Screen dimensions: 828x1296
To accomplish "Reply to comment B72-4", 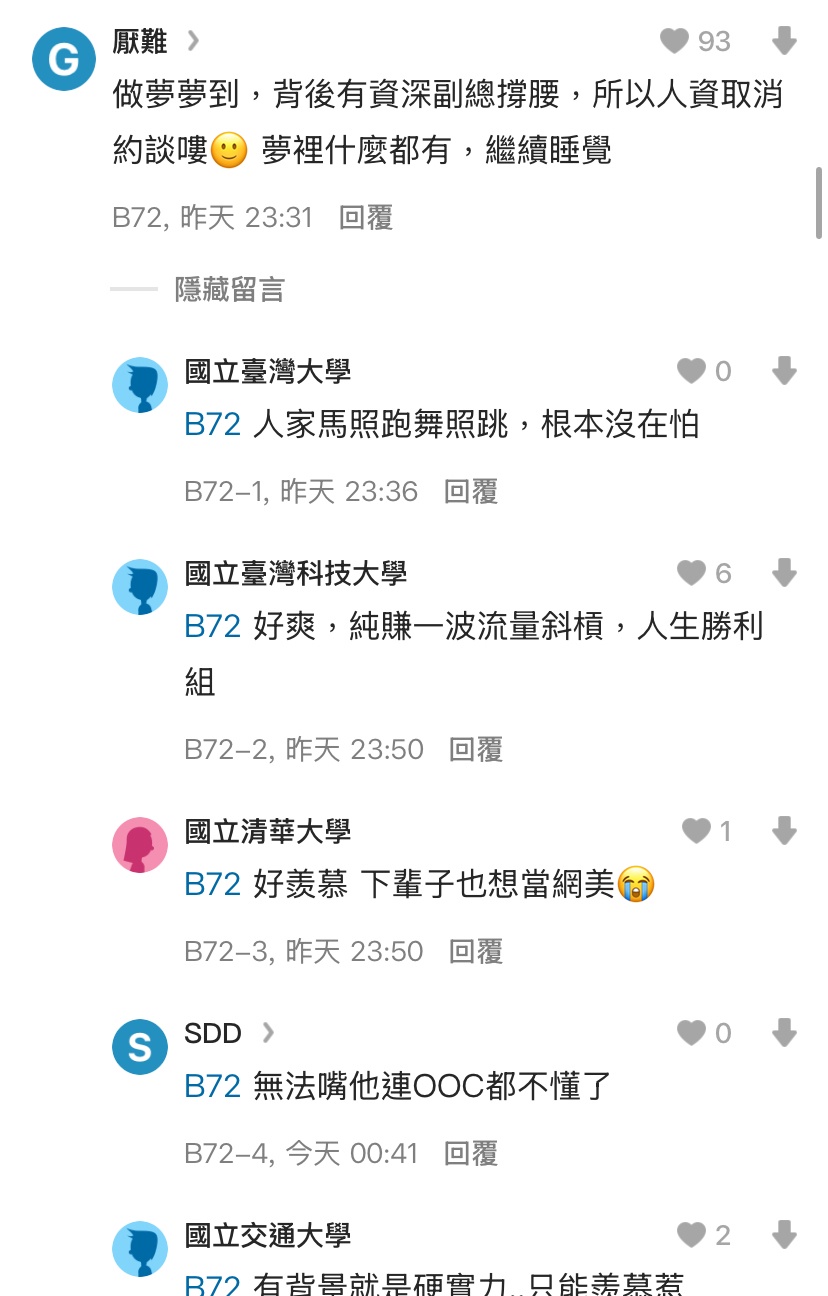I will point(471,1153).
